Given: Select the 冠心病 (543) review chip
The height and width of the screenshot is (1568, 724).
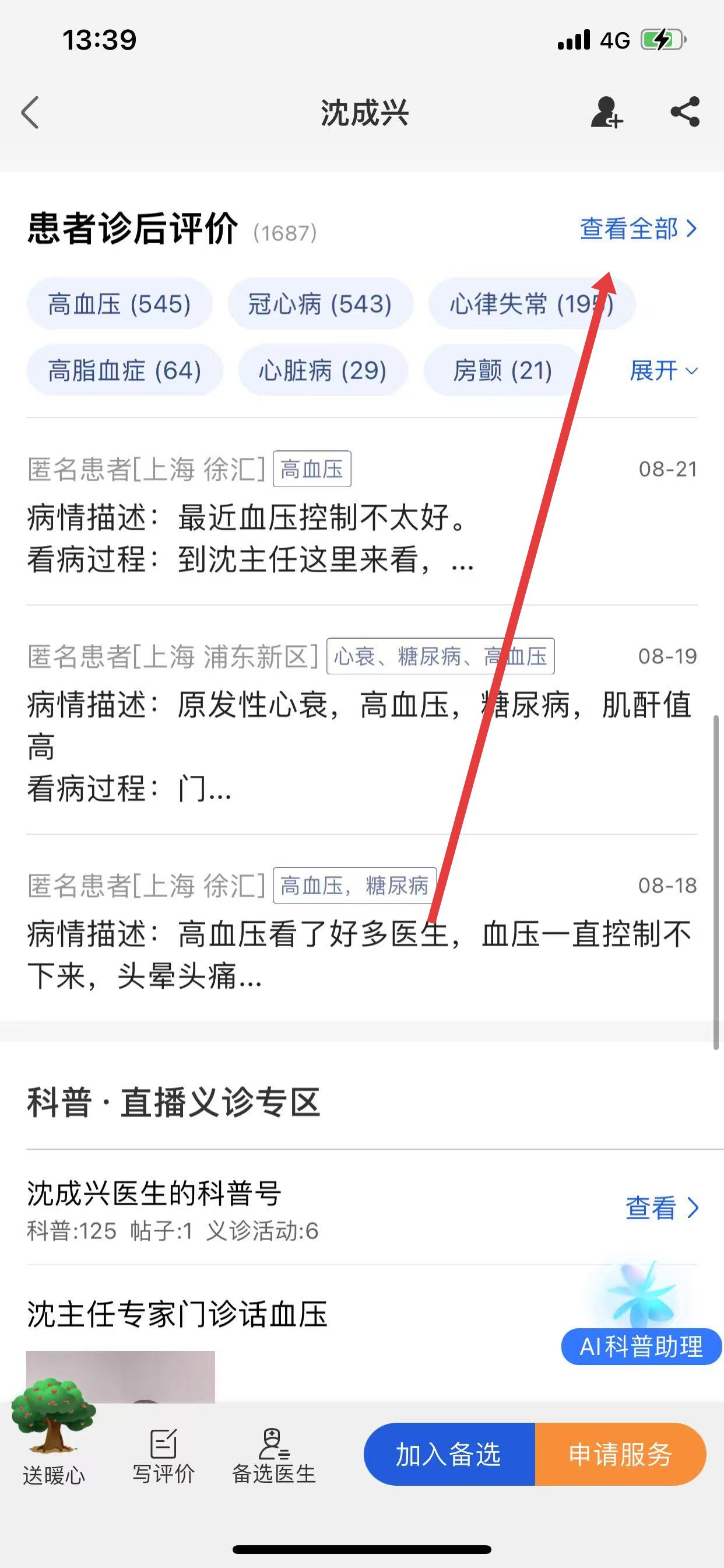Looking at the screenshot, I should [x=320, y=304].
